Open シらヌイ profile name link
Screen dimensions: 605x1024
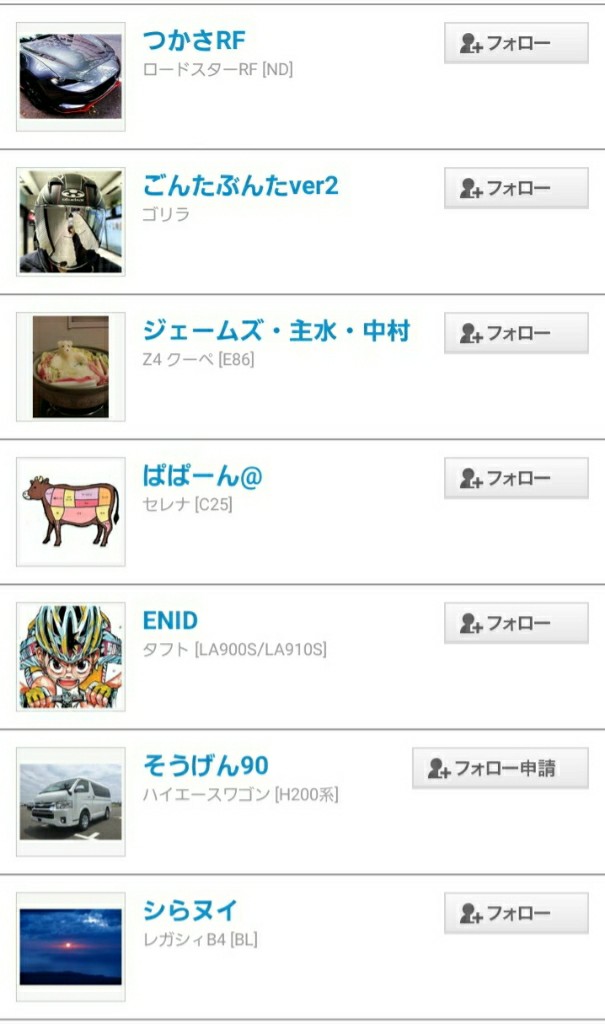(189, 910)
